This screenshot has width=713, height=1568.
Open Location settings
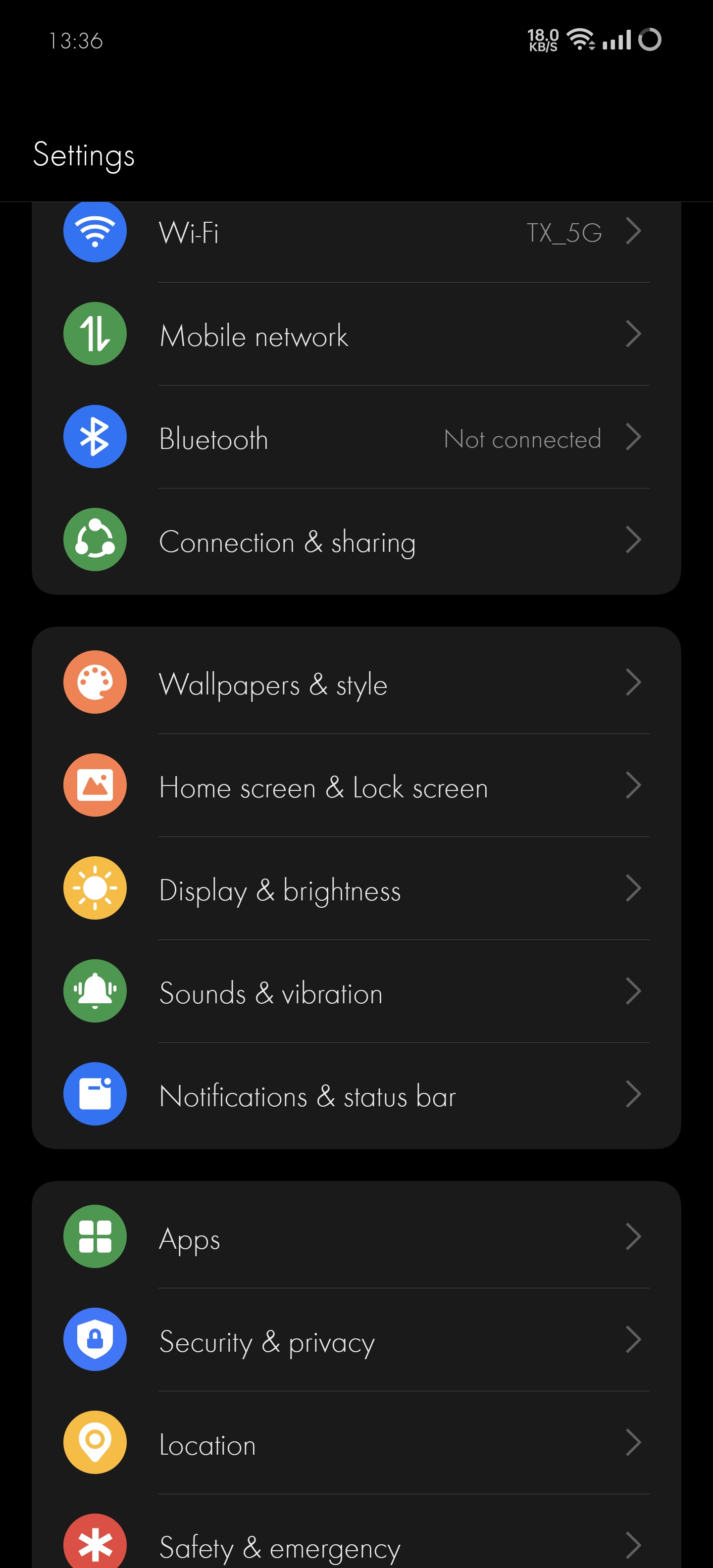[x=356, y=1443]
